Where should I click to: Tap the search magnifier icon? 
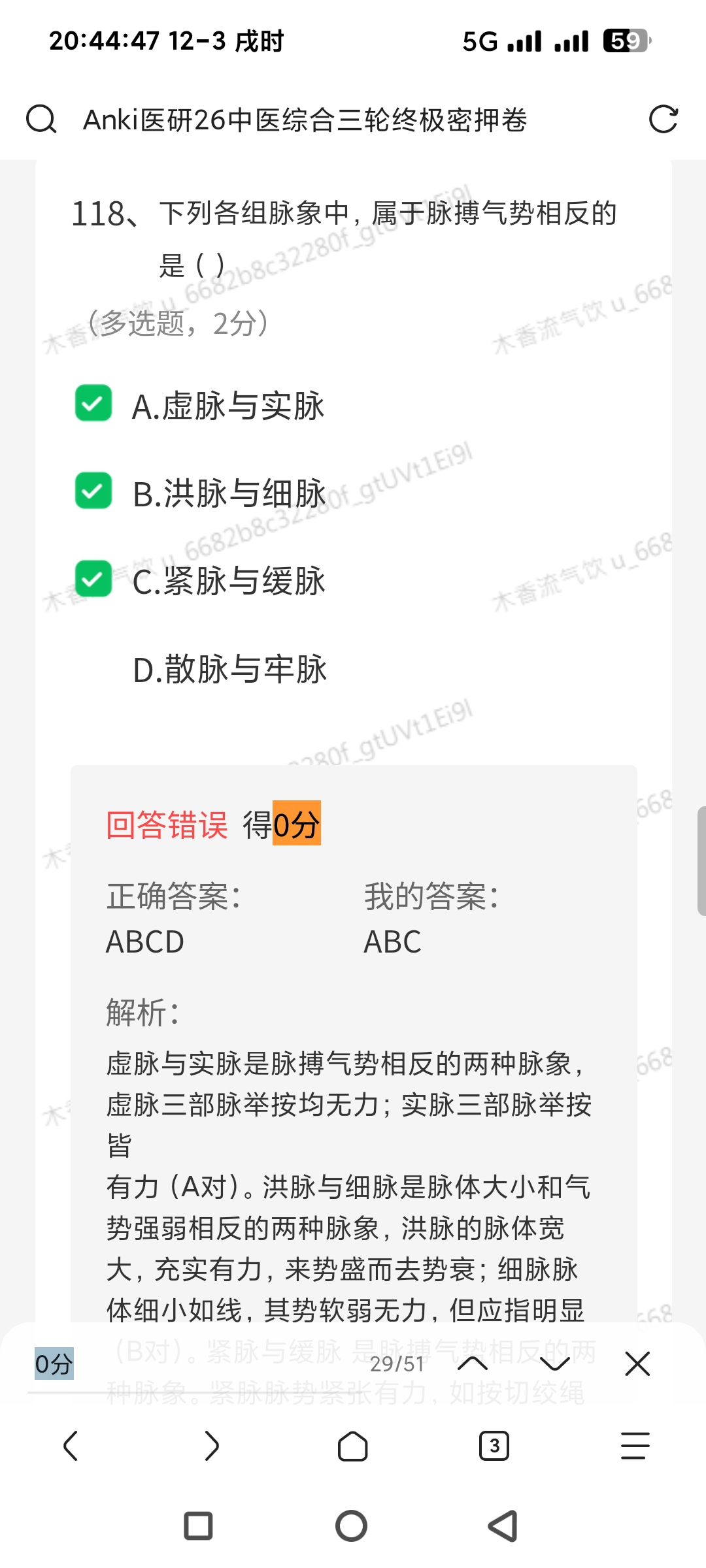click(x=41, y=120)
